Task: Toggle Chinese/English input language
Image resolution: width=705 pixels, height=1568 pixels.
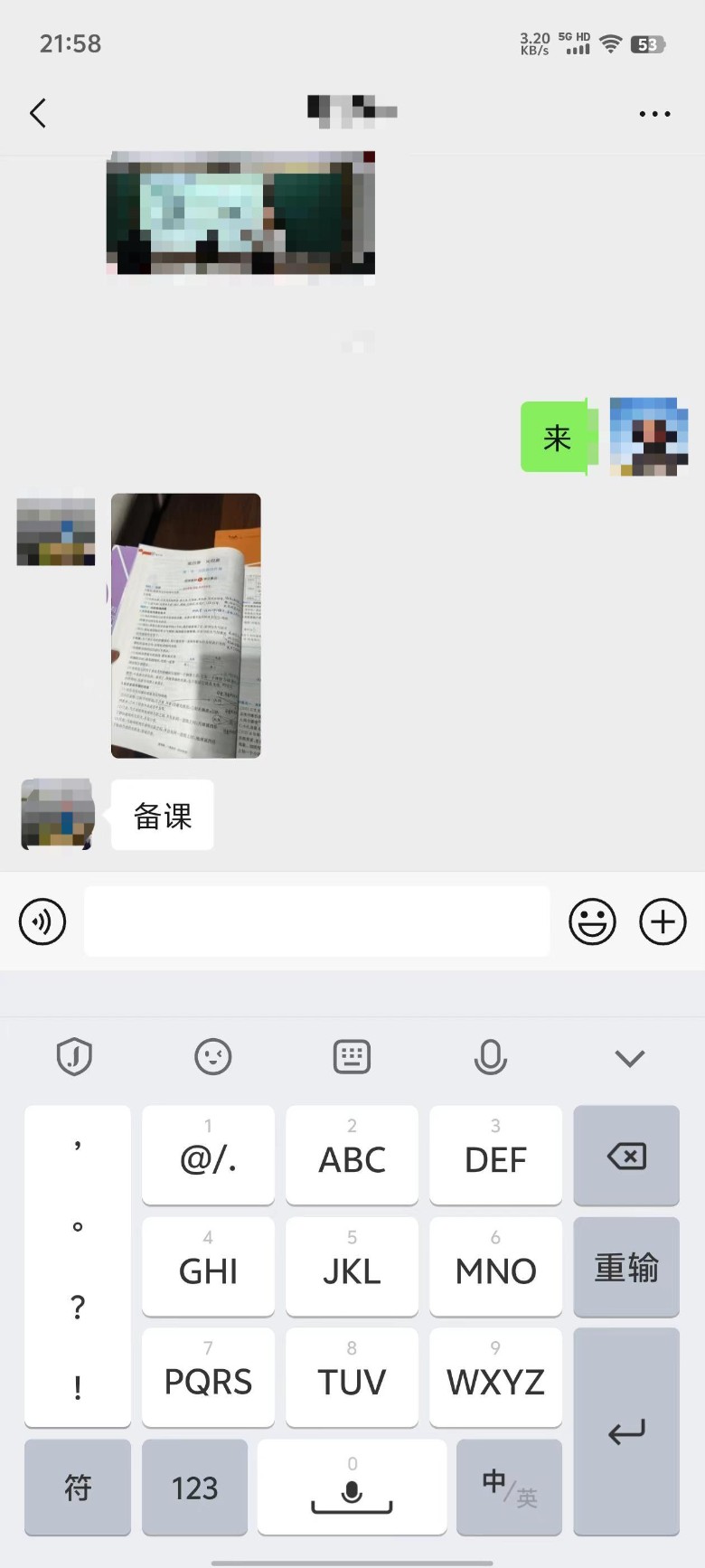Action: (509, 1488)
